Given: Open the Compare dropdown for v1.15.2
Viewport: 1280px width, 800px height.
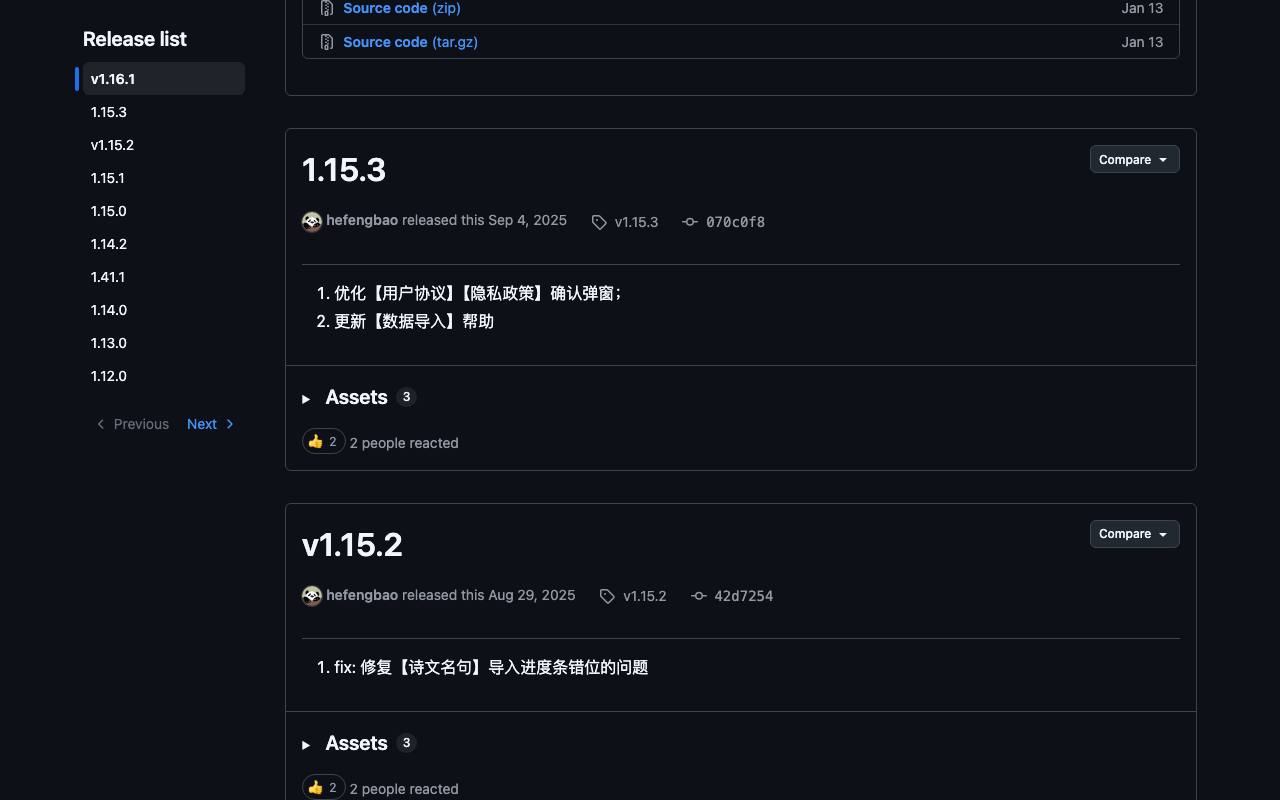Looking at the screenshot, I should pyautogui.click(x=1134, y=534).
